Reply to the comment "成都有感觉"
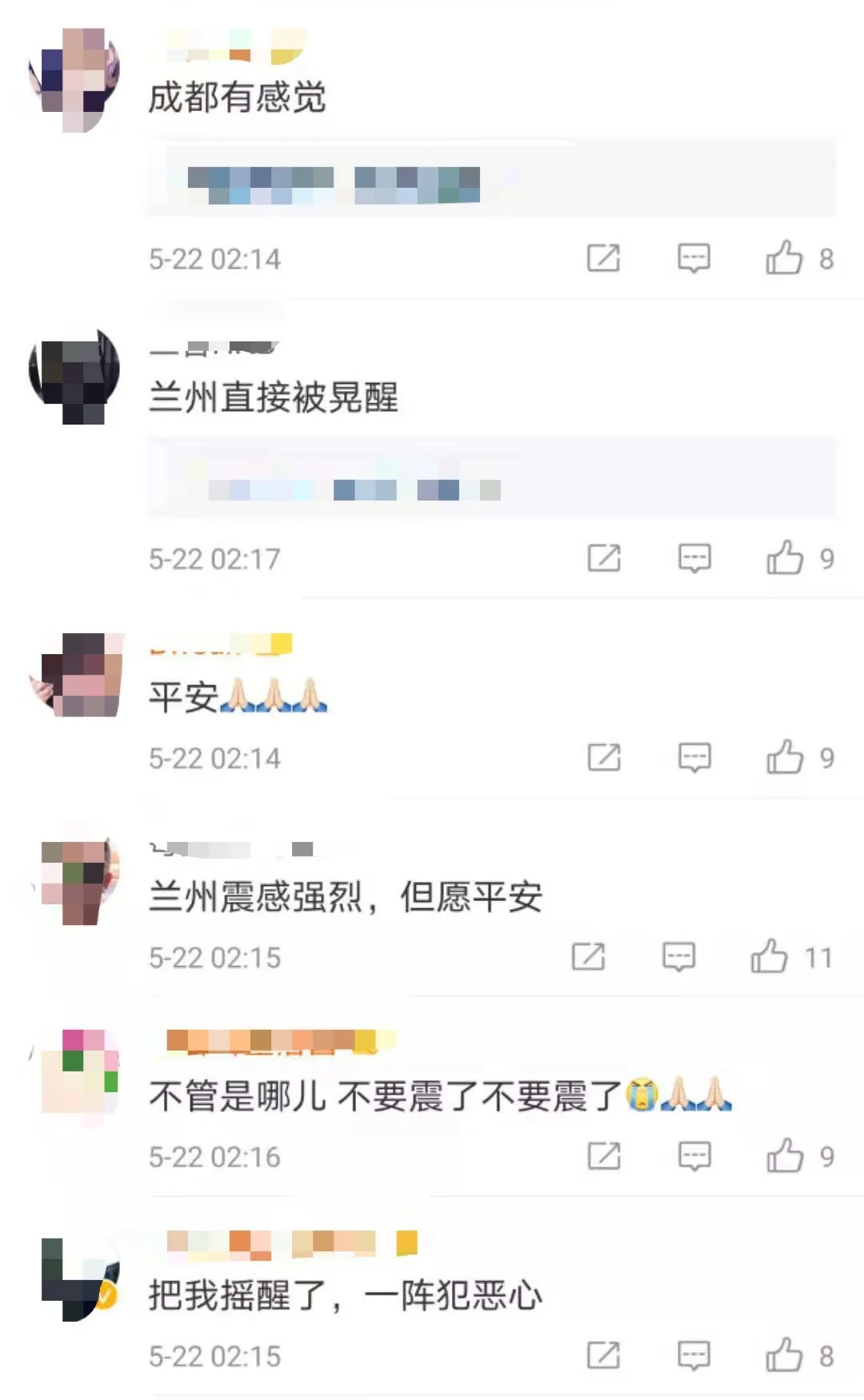The image size is (864, 1400). coord(694,258)
